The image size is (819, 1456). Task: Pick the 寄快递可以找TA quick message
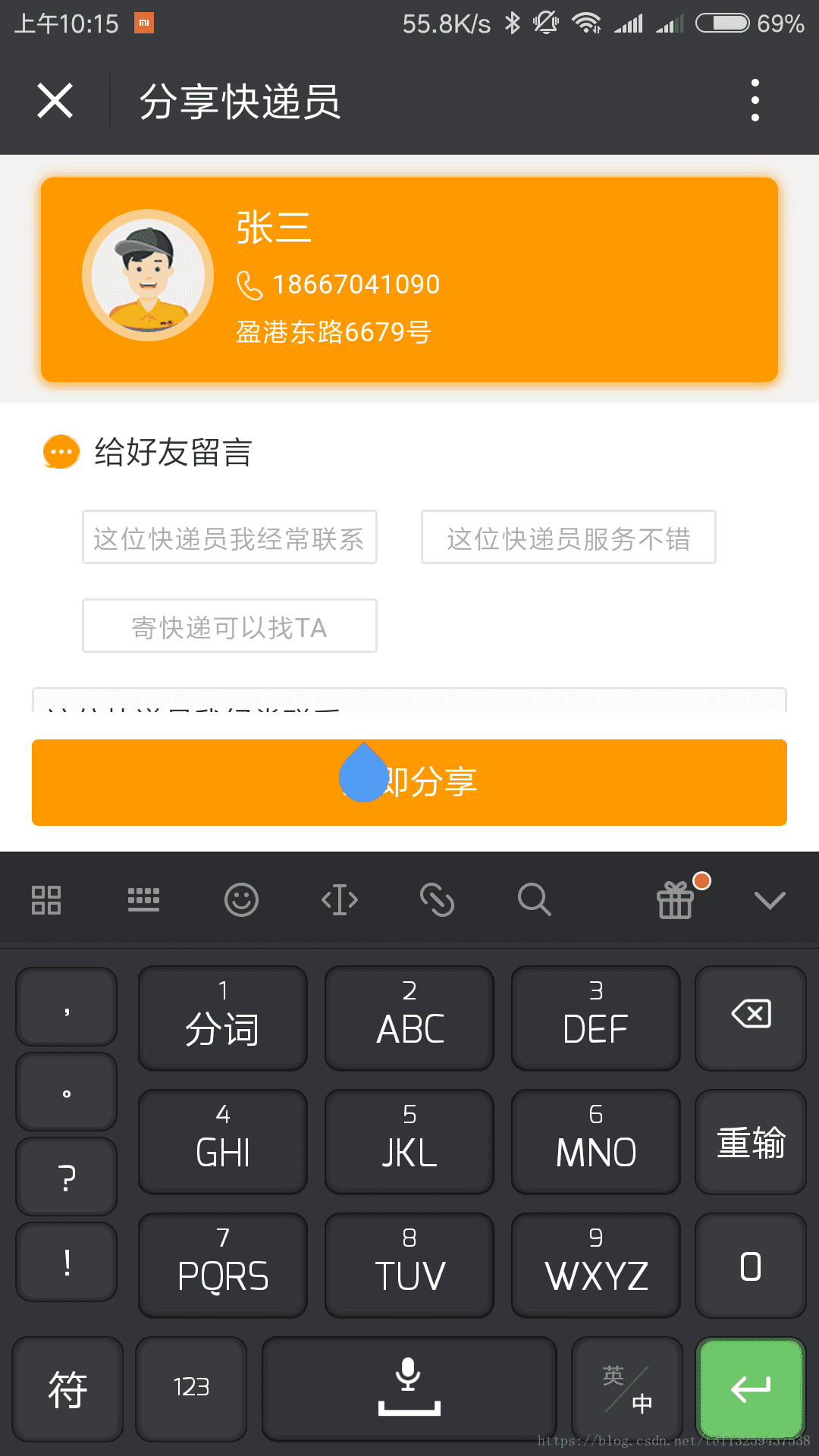point(230,626)
